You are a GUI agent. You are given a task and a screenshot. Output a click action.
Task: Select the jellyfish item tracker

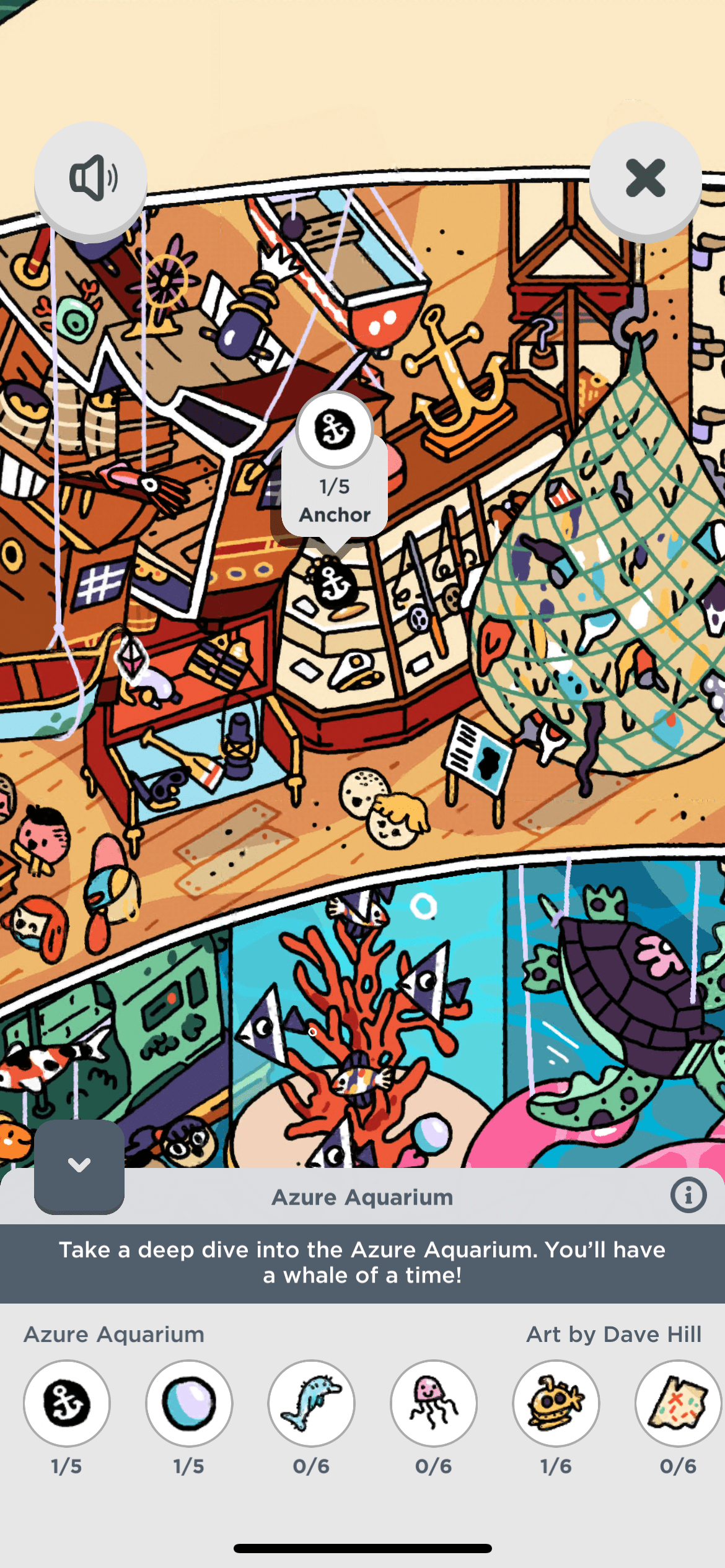(434, 1403)
